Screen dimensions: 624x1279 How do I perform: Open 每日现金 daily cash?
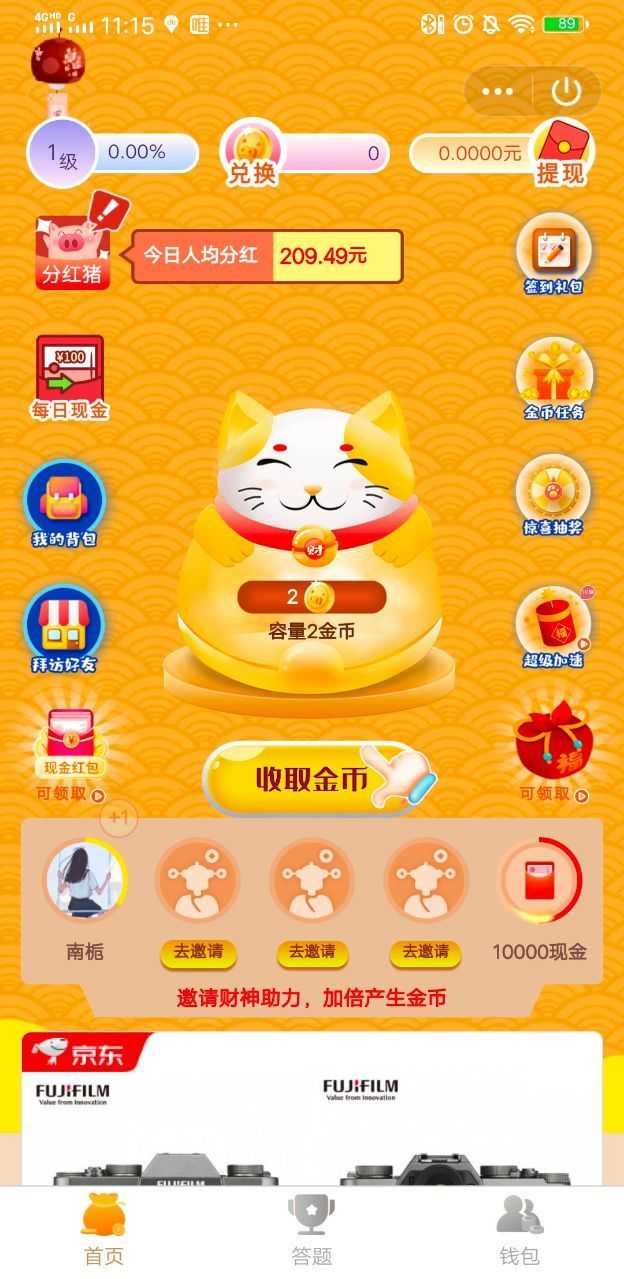coord(69,378)
